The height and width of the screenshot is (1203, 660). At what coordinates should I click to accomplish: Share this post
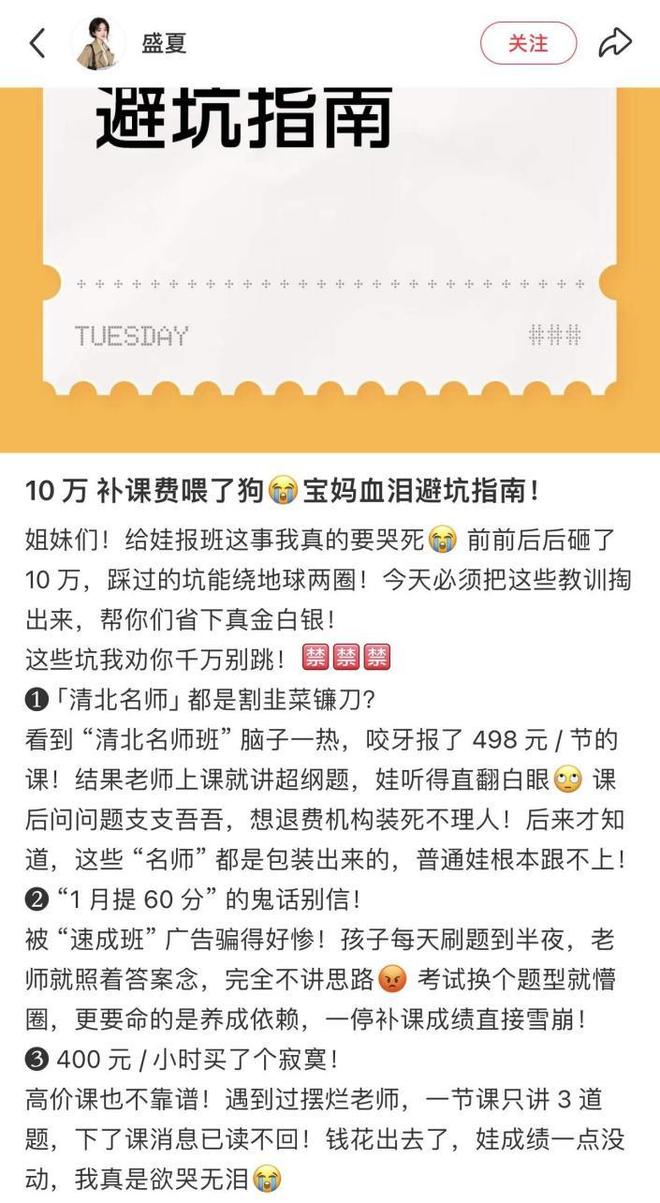tap(615, 44)
